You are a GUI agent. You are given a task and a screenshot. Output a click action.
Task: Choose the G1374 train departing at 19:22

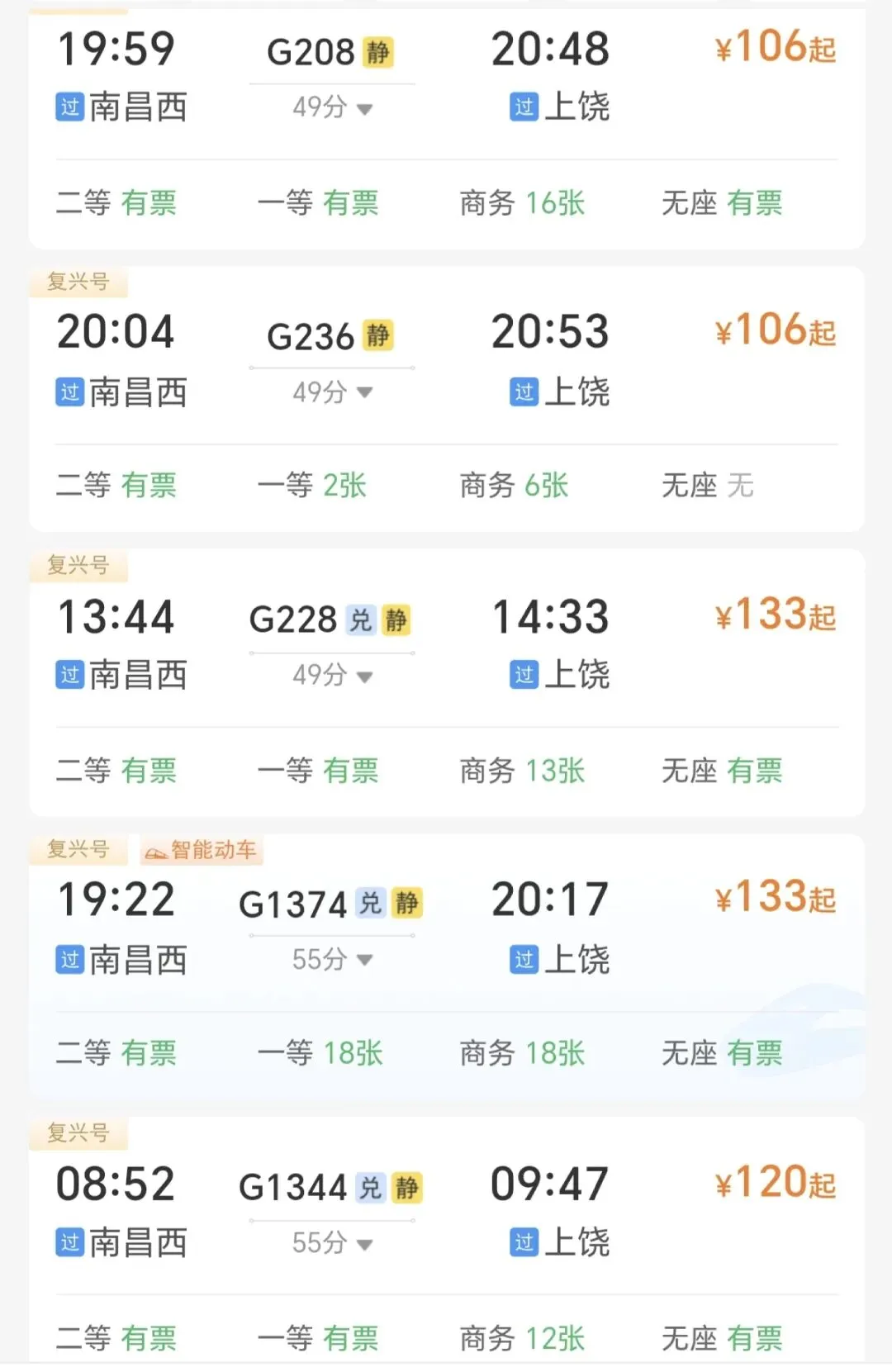pos(292,904)
